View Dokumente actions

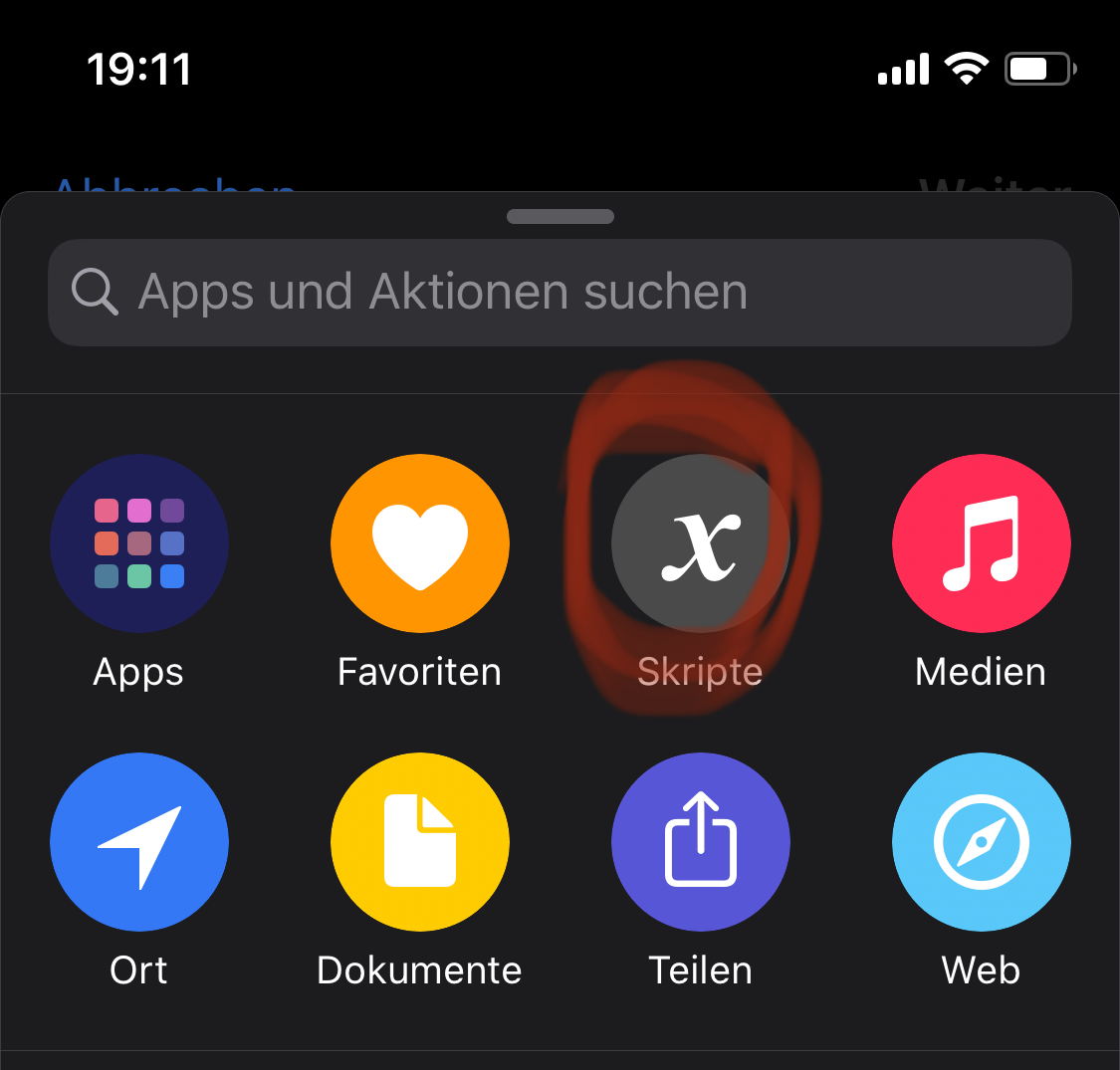coord(420,842)
